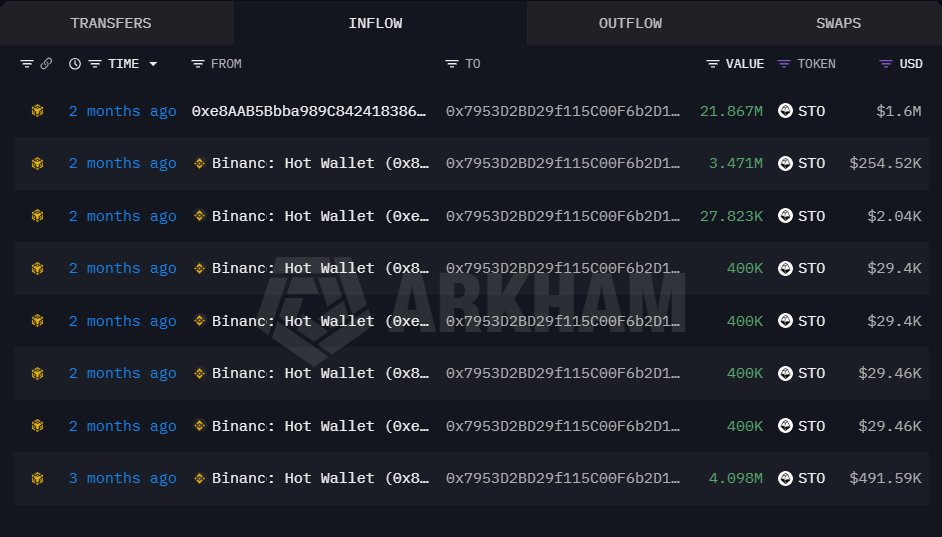Open sender address 0xe8AAB5Bbba989C84
Viewport: 942px width, 537px height.
309,111
